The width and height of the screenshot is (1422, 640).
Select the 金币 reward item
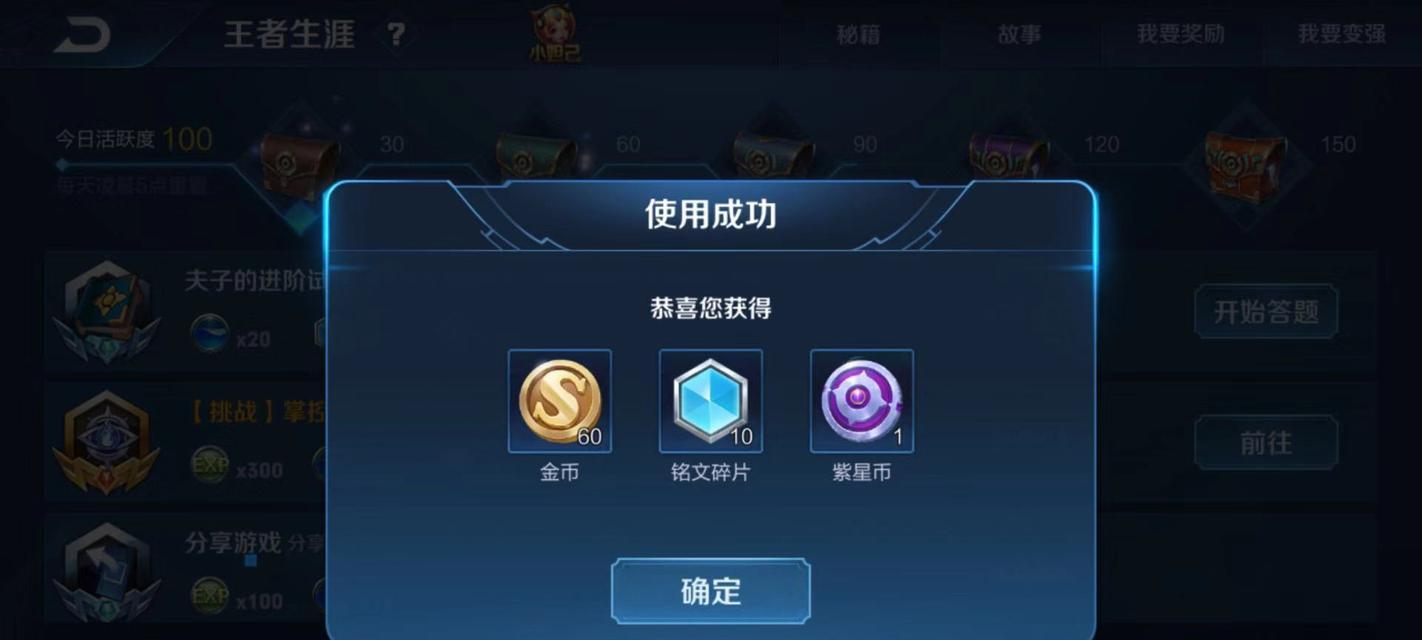pyautogui.click(x=560, y=401)
